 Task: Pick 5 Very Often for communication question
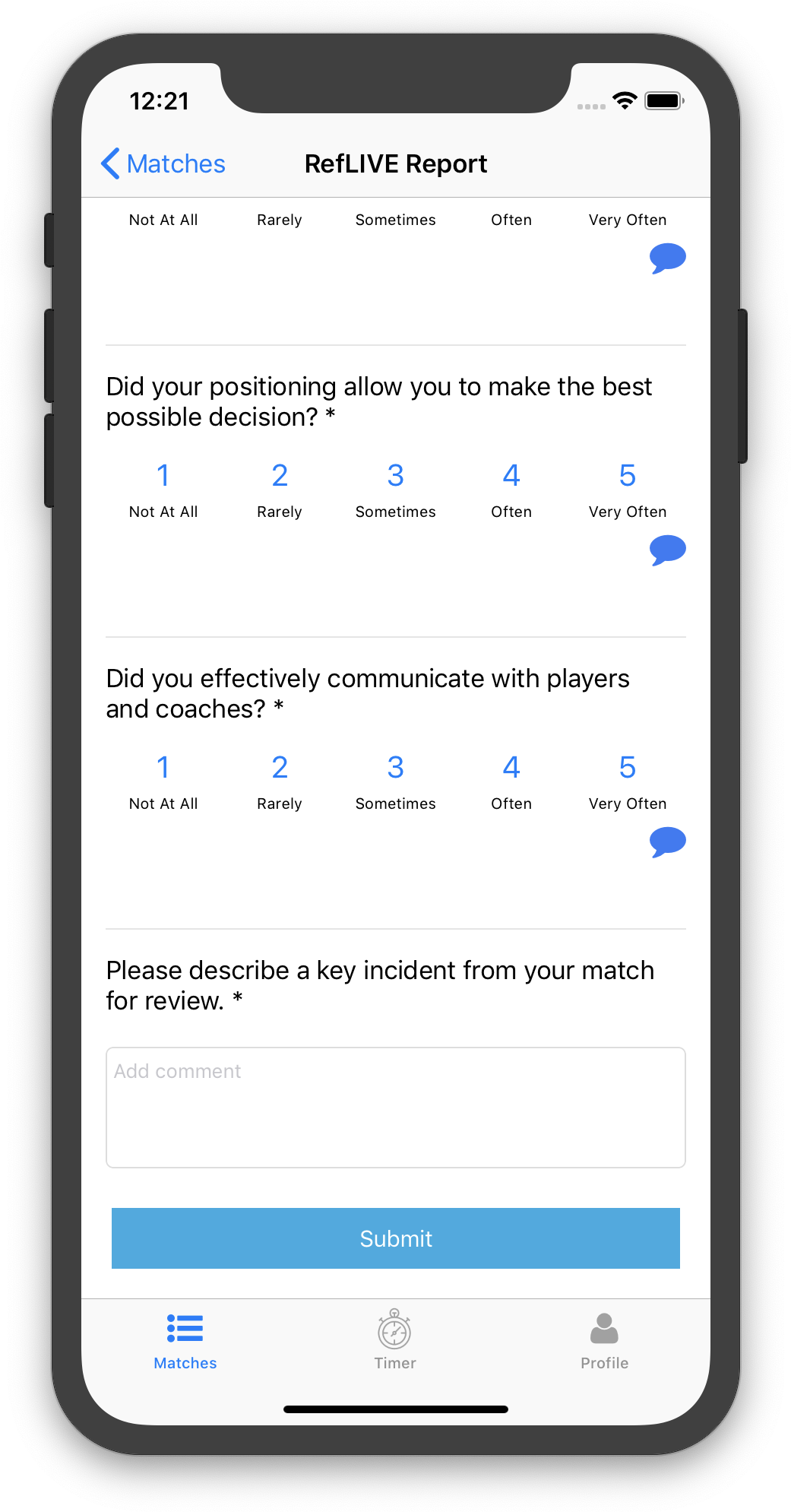point(628,782)
